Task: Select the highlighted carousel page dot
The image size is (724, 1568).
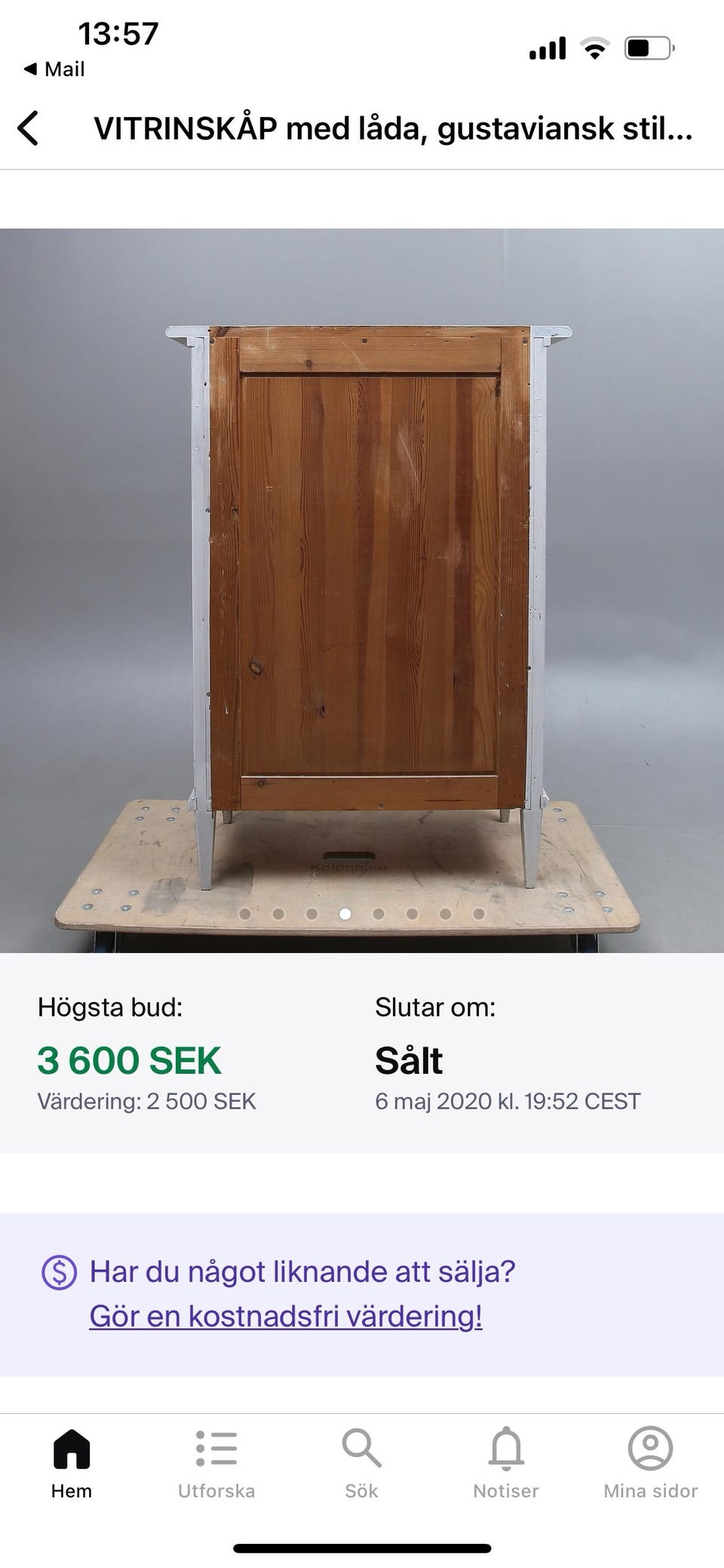Action: 345,914
